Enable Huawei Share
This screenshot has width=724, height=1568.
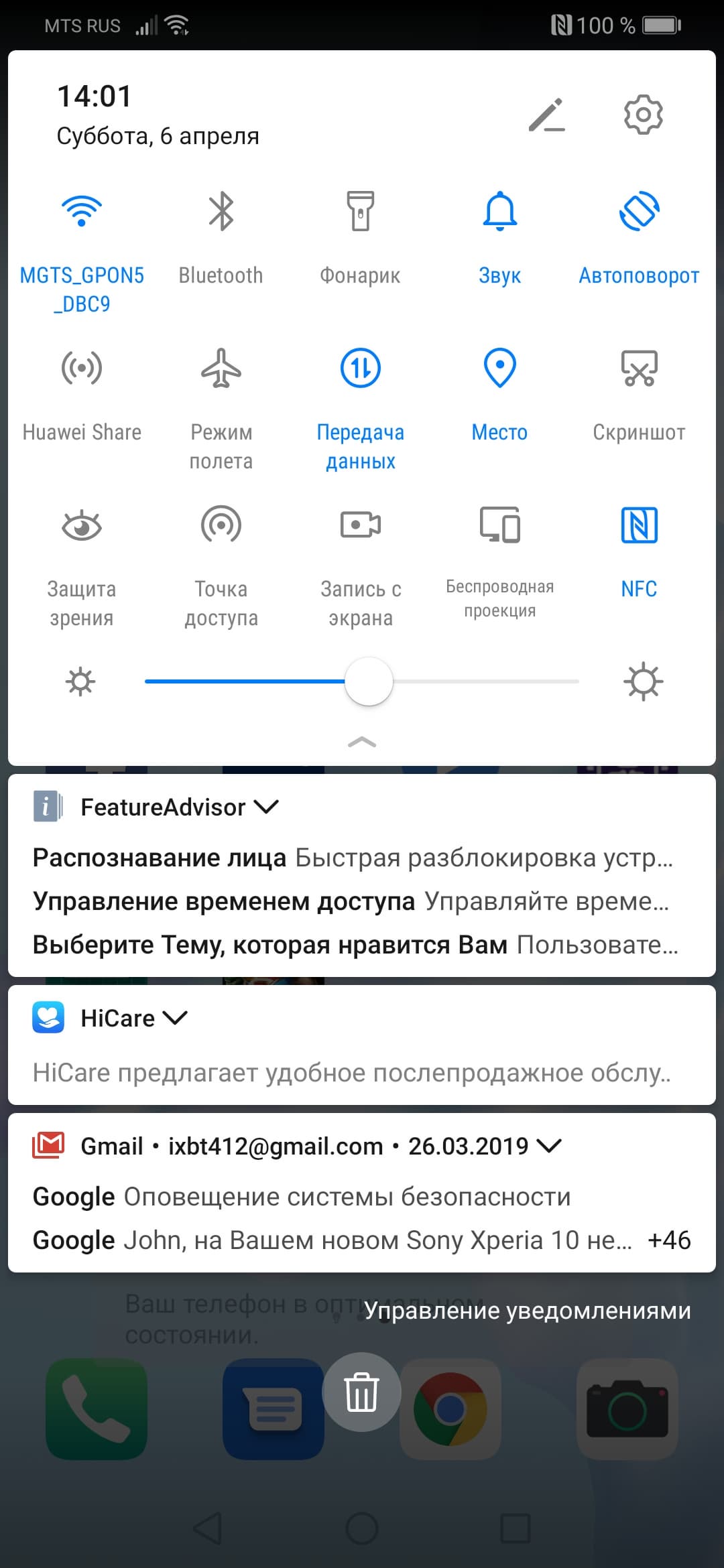coord(82,369)
